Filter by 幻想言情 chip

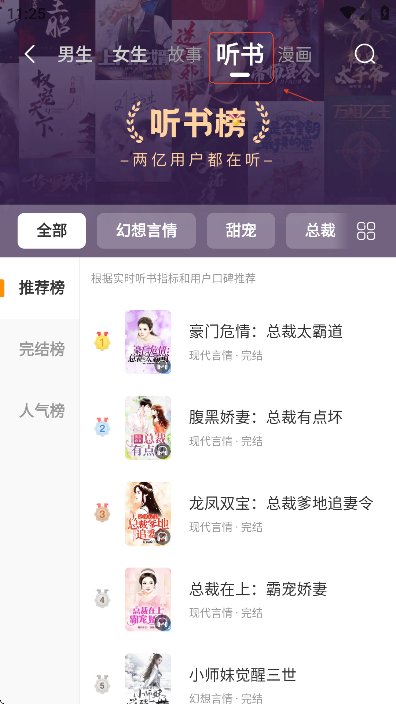pyautogui.click(x=146, y=231)
